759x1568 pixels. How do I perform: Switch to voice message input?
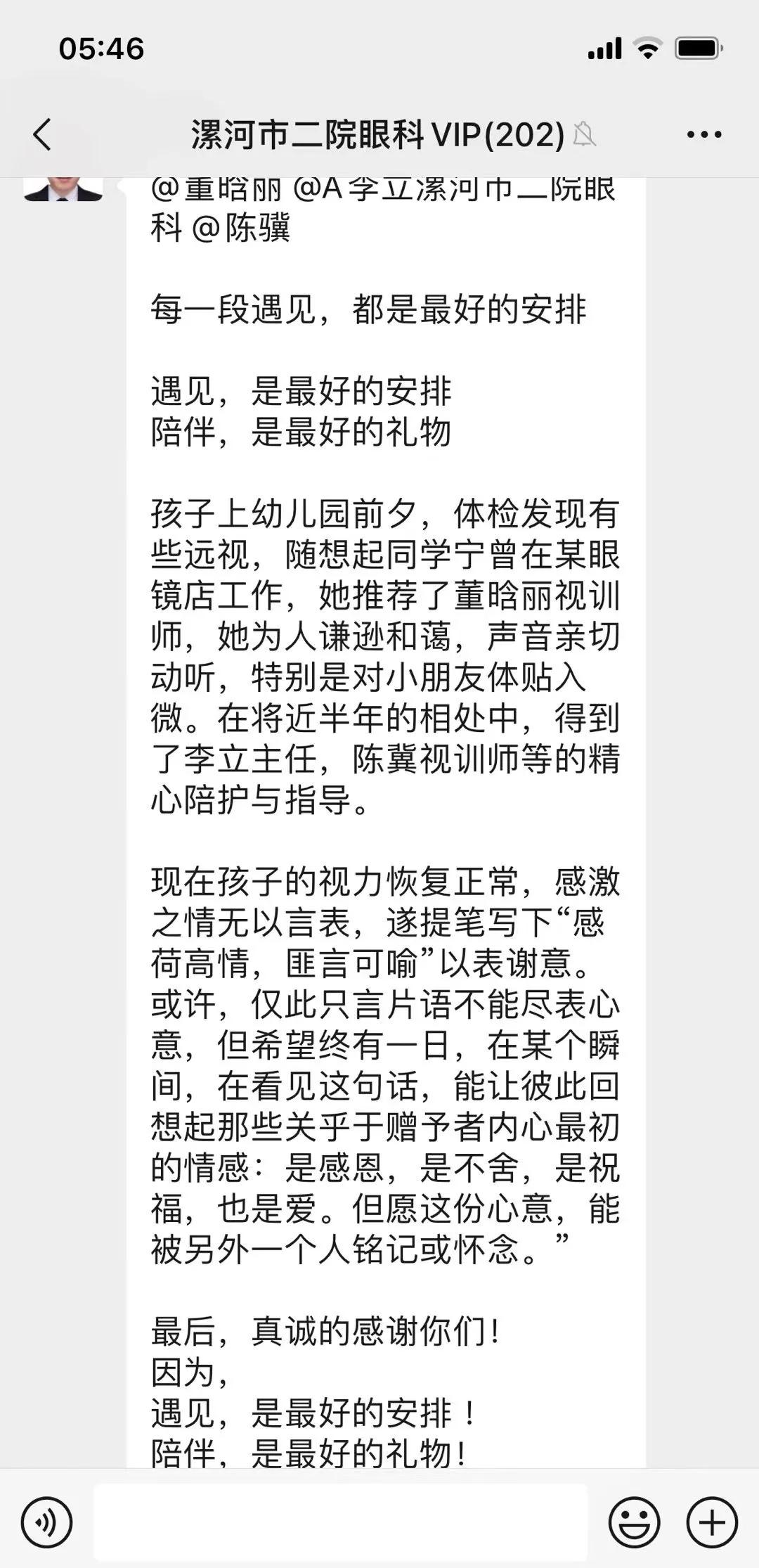[x=46, y=1523]
